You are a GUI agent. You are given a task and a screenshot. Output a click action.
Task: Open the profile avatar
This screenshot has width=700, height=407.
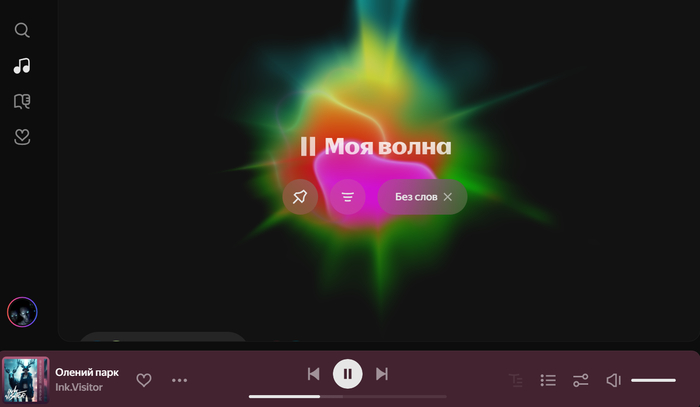click(x=22, y=312)
